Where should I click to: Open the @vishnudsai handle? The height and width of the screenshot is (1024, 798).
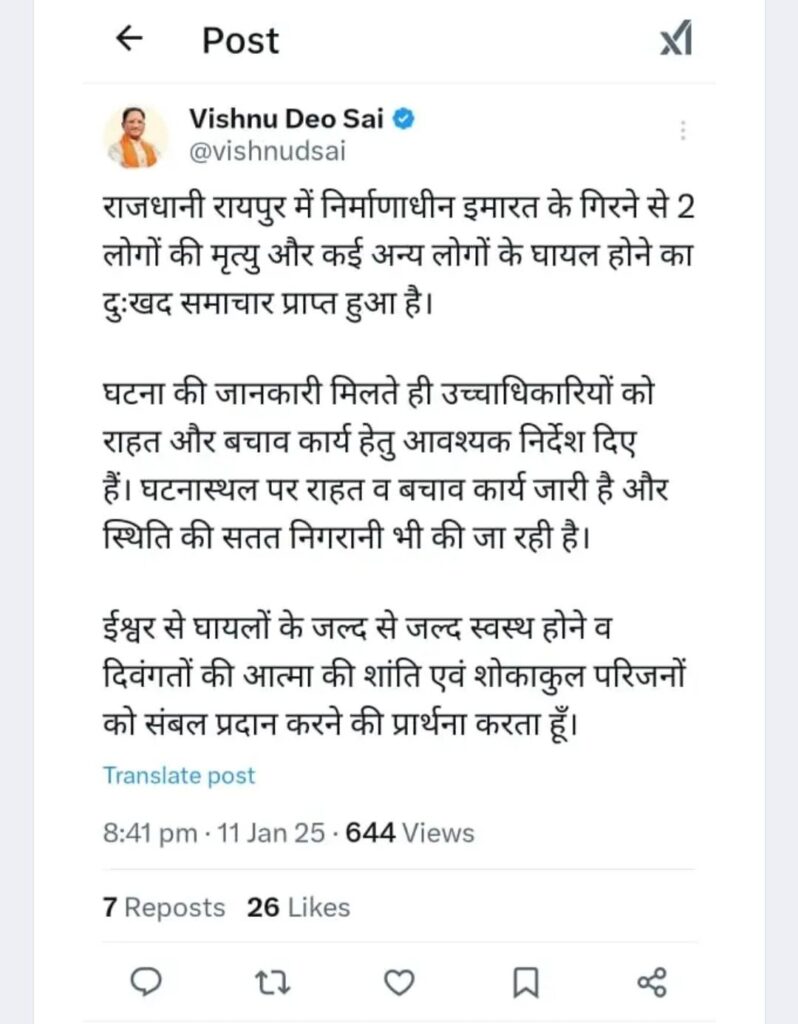267,152
